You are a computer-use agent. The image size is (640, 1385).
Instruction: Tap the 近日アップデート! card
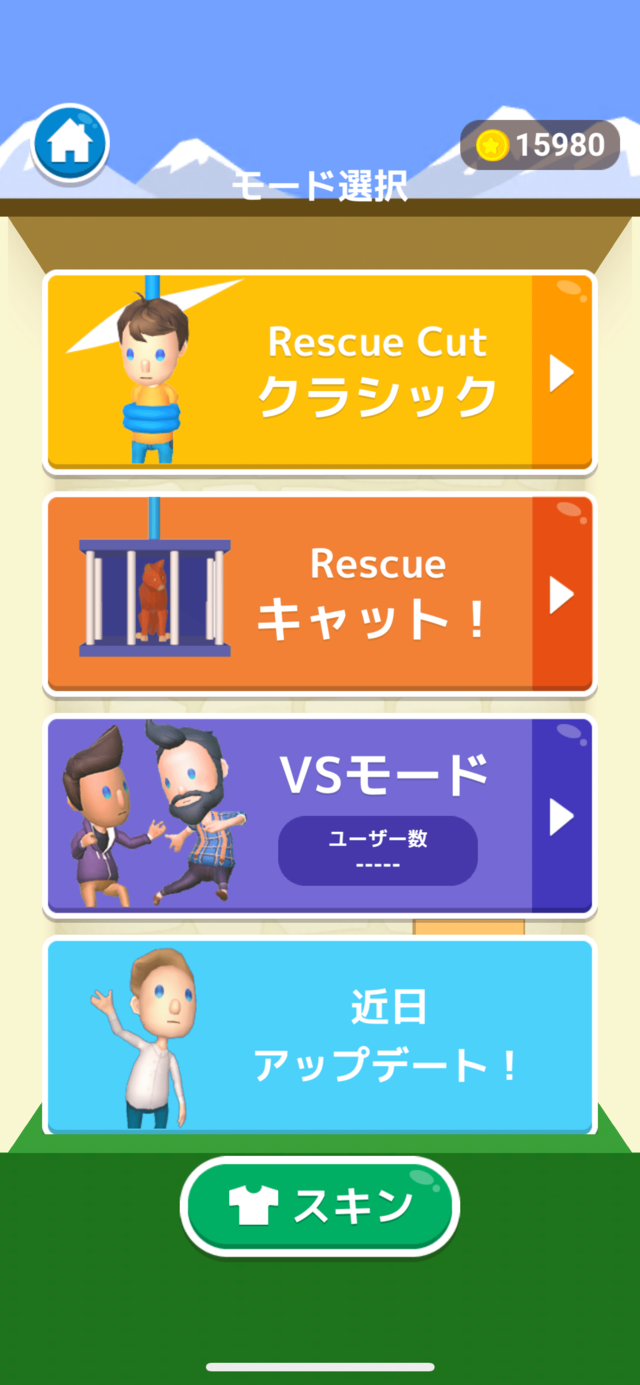tap(320, 1036)
